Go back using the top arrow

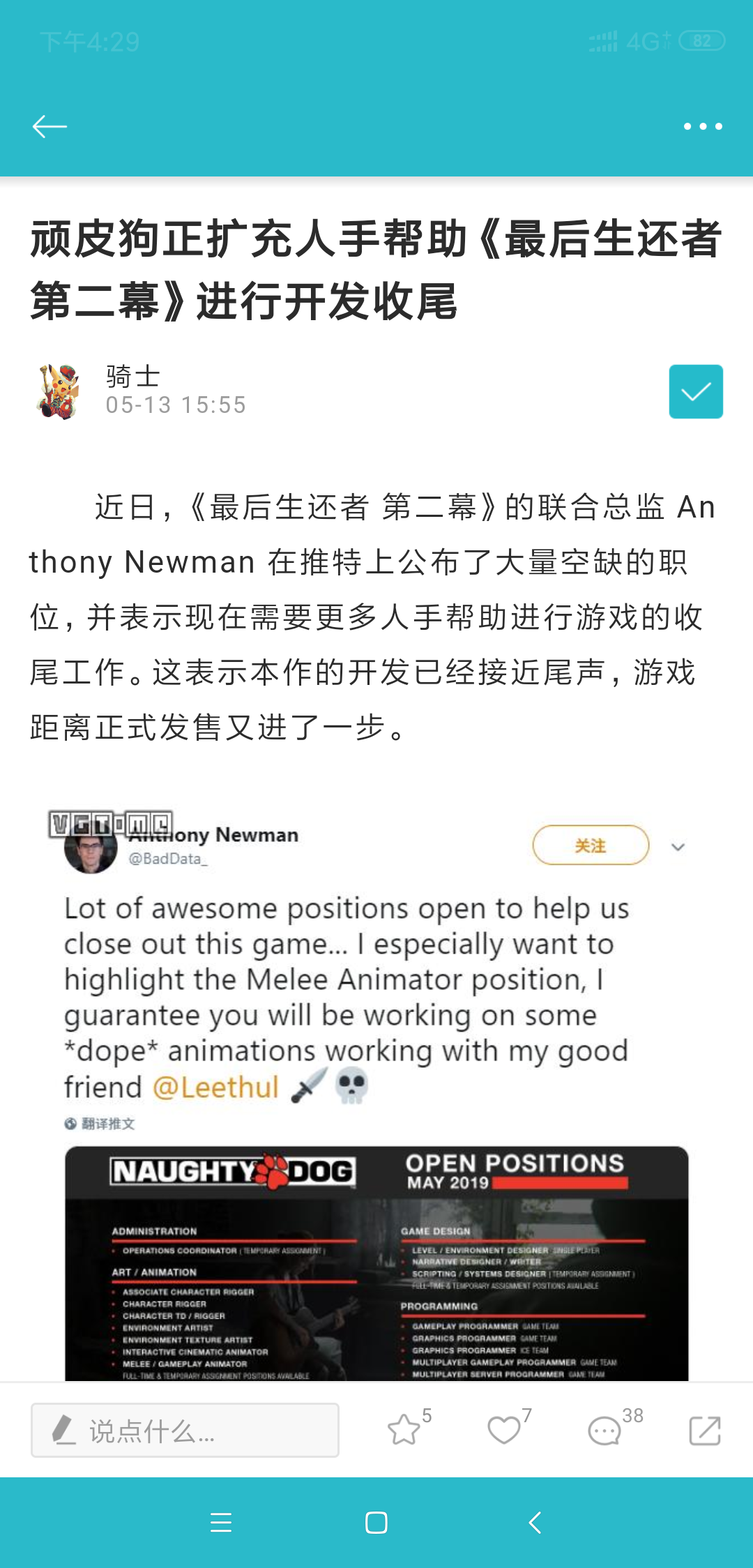(x=50, y=126)
